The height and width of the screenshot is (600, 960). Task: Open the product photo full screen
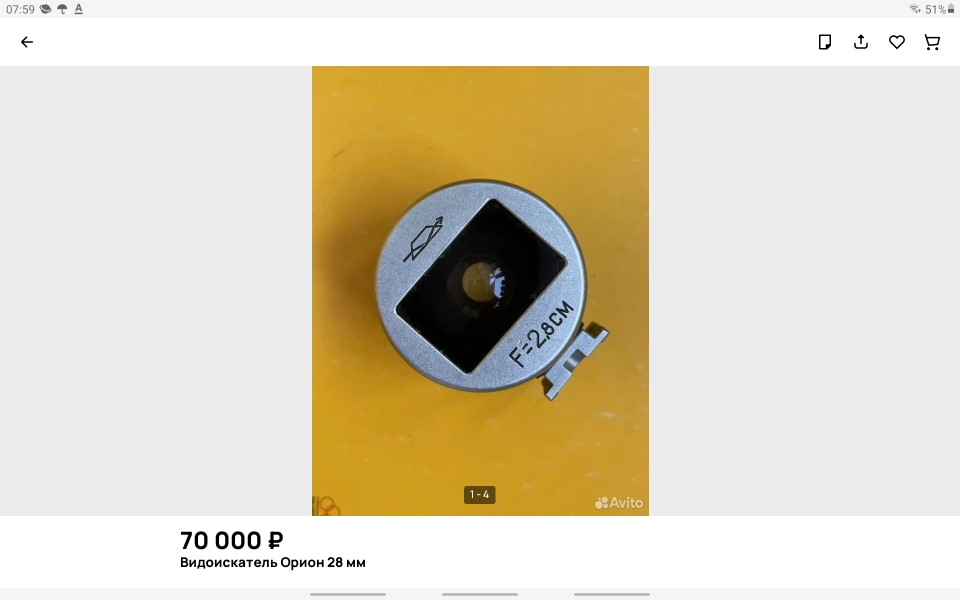480,290
